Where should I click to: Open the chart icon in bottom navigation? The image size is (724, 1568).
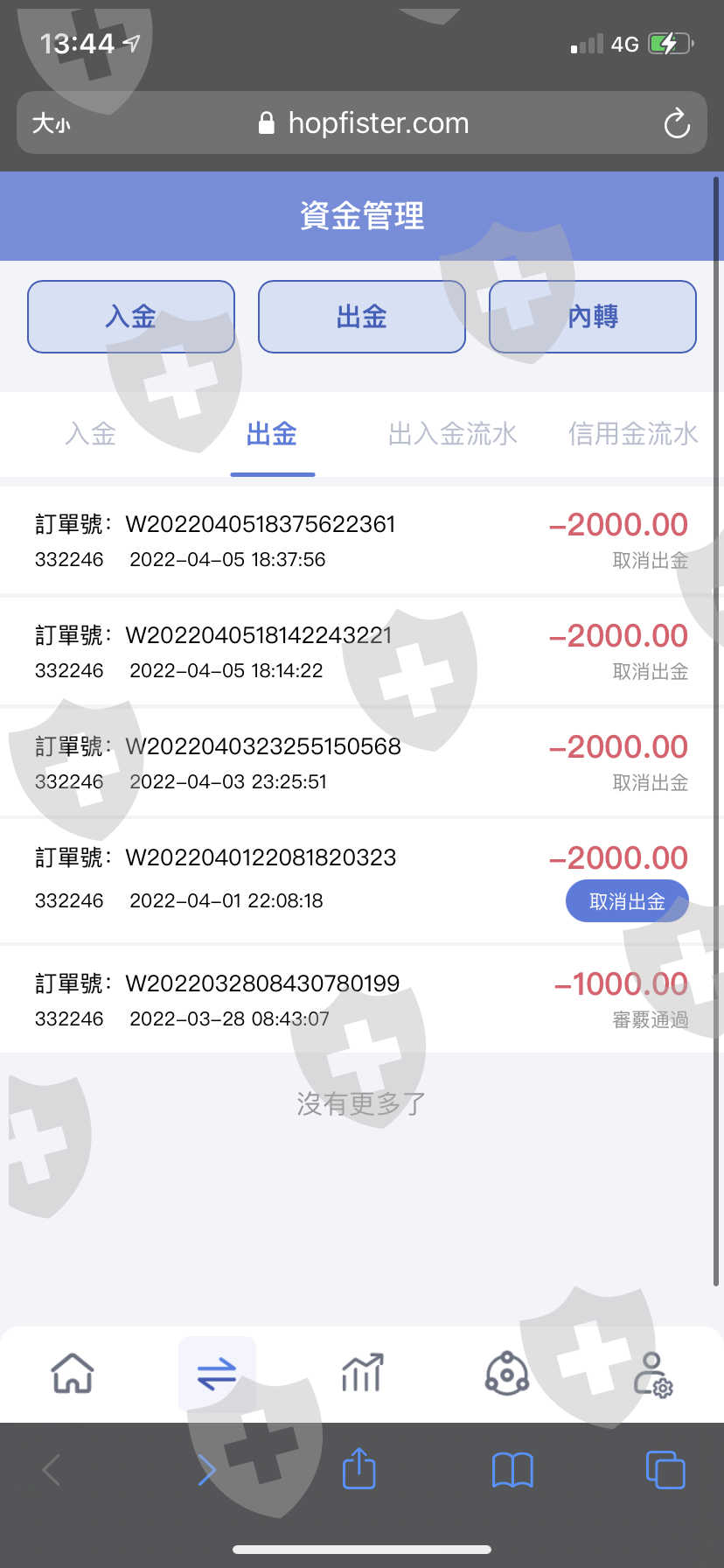pyautogui.click(x=362, y=1373)
